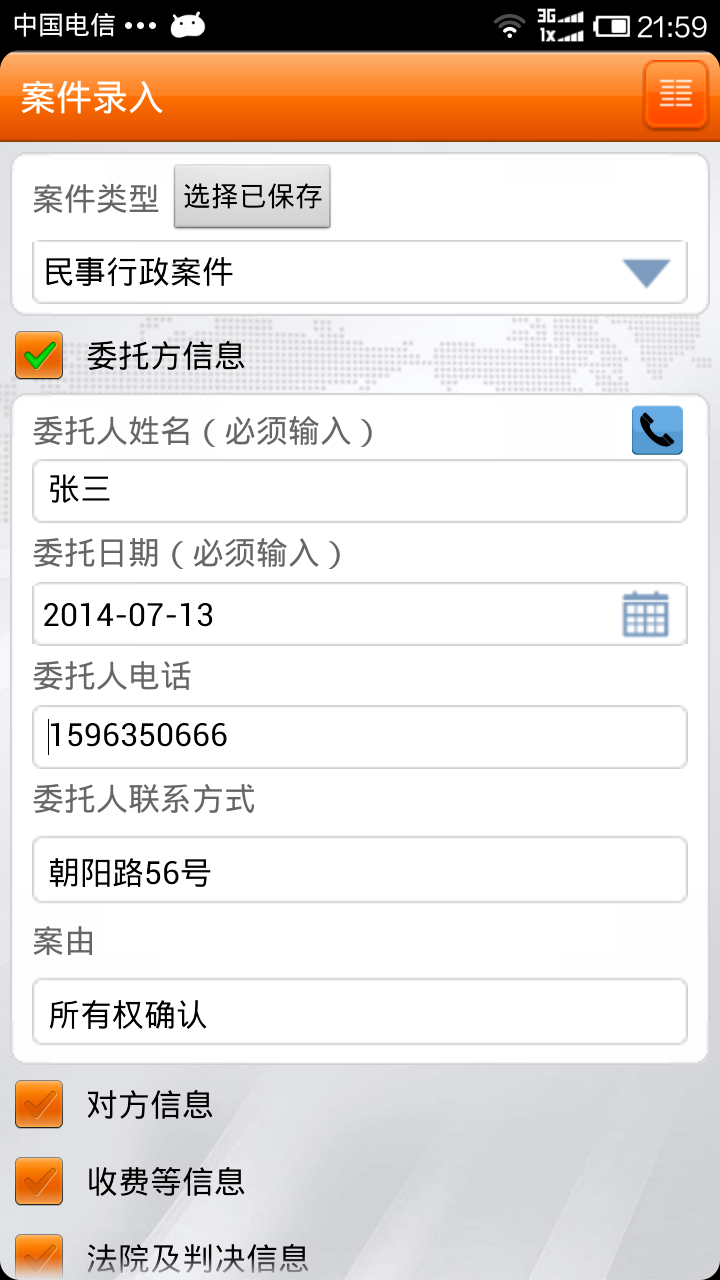
Task: Expand the 民事行政案件 case type dropdown
Action: tap(360, 272)
